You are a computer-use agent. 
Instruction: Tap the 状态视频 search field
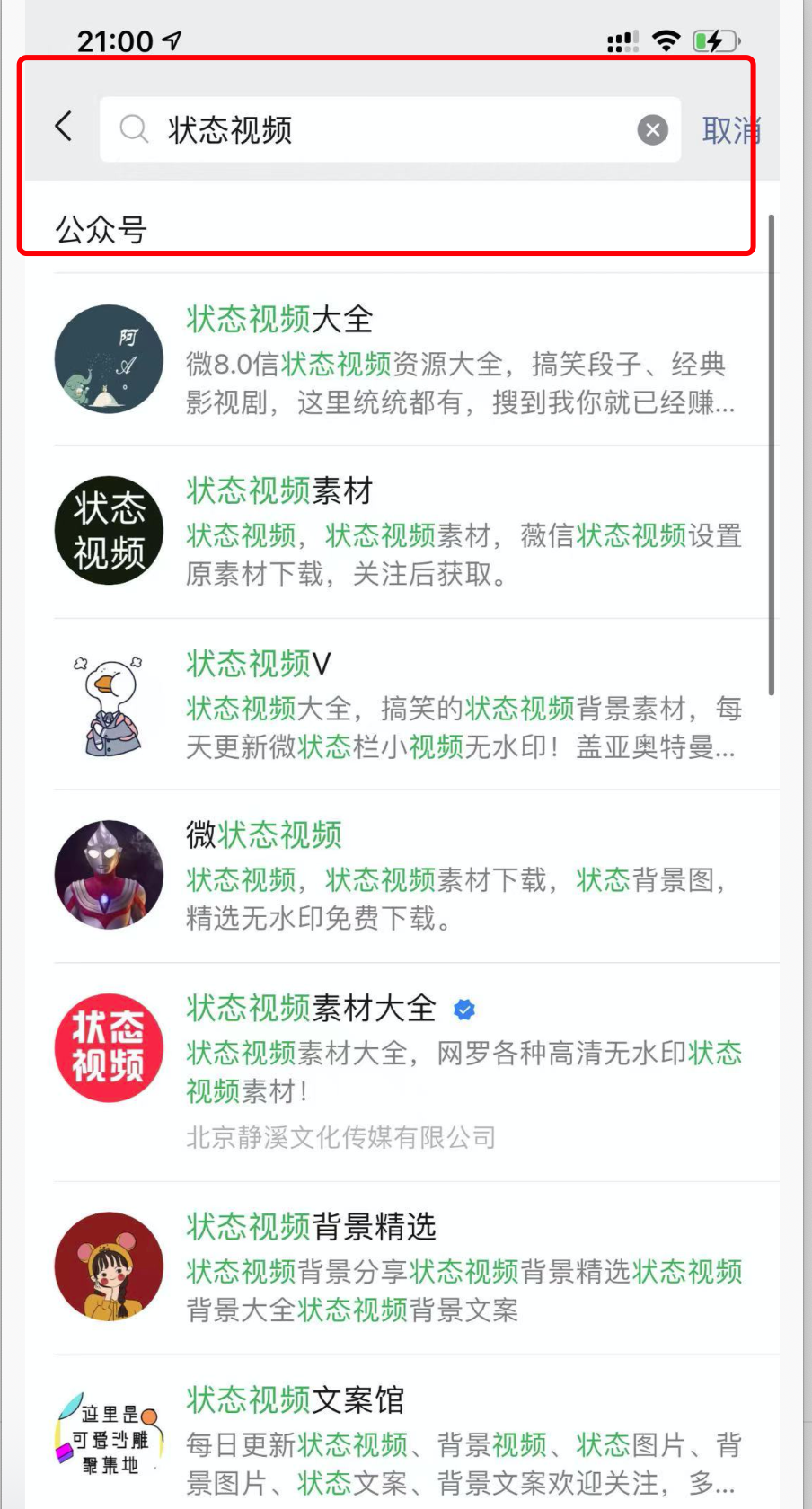(377, 130)
